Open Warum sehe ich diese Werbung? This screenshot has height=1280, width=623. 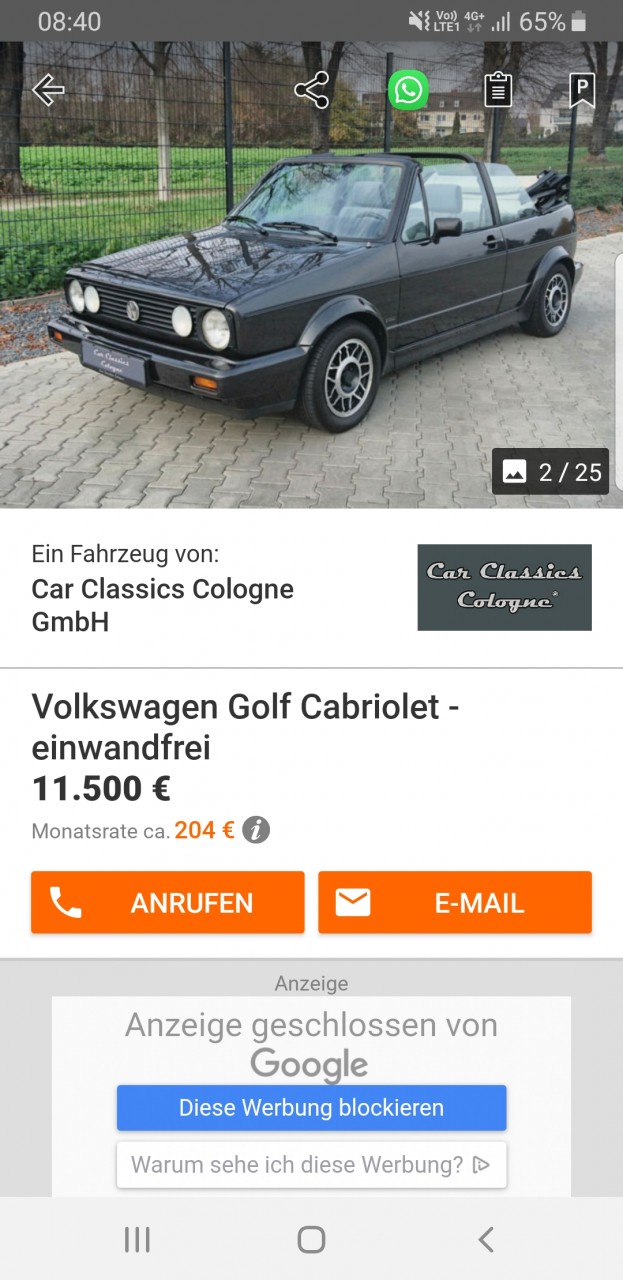pyautogui.click(x=311, y=1164)
